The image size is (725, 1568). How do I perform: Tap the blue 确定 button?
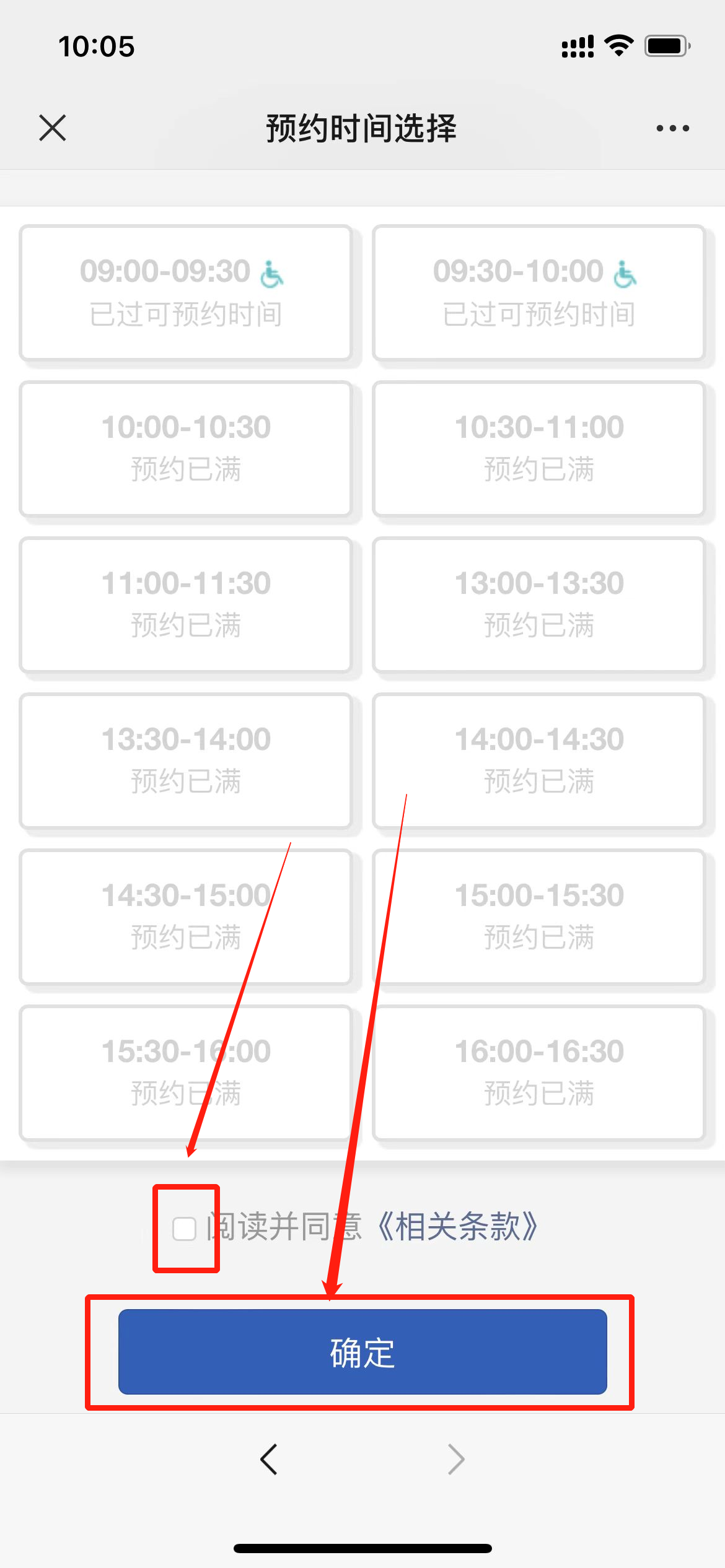click(362, 1352)
